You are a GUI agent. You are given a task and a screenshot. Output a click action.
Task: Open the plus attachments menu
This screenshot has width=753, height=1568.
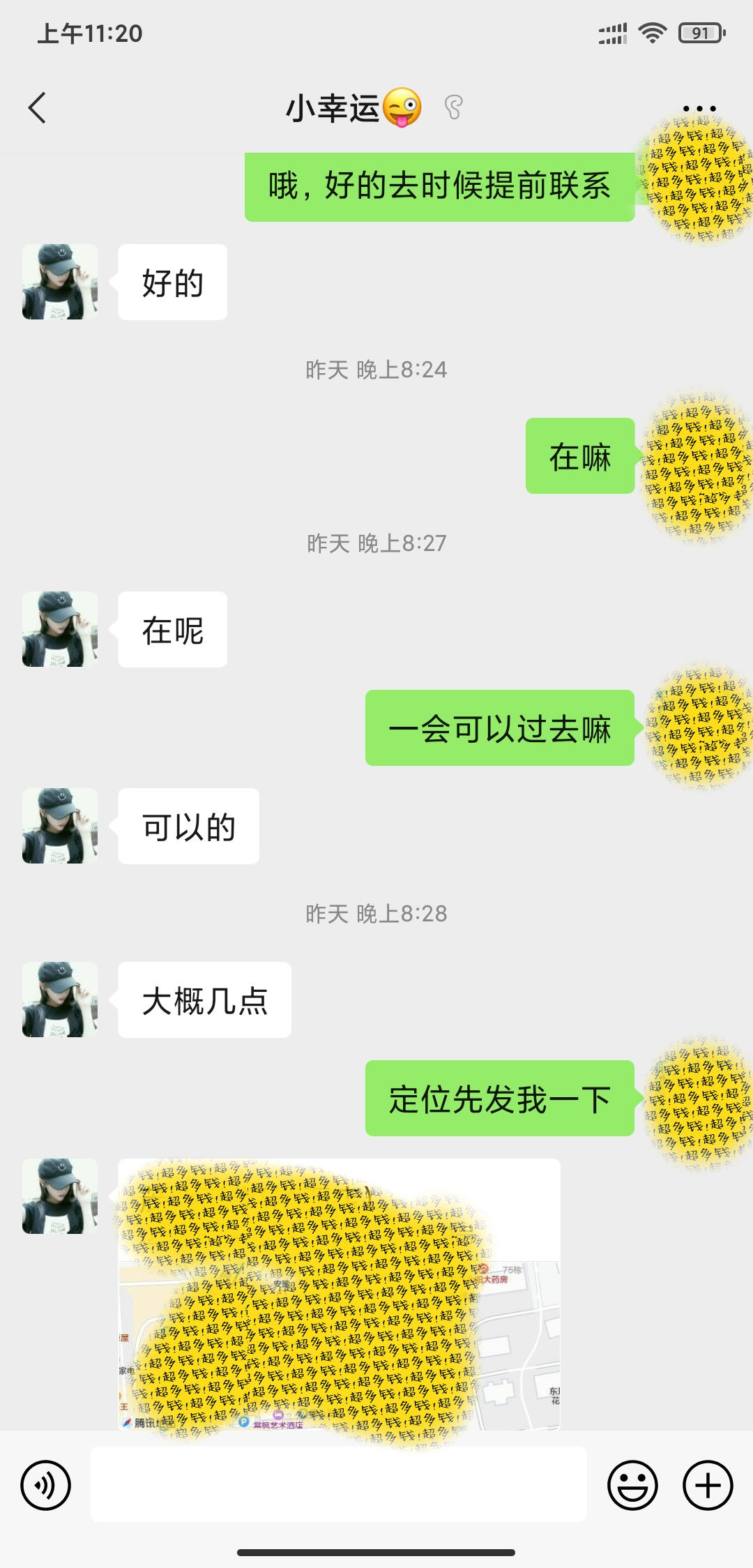click(708, 1485)
